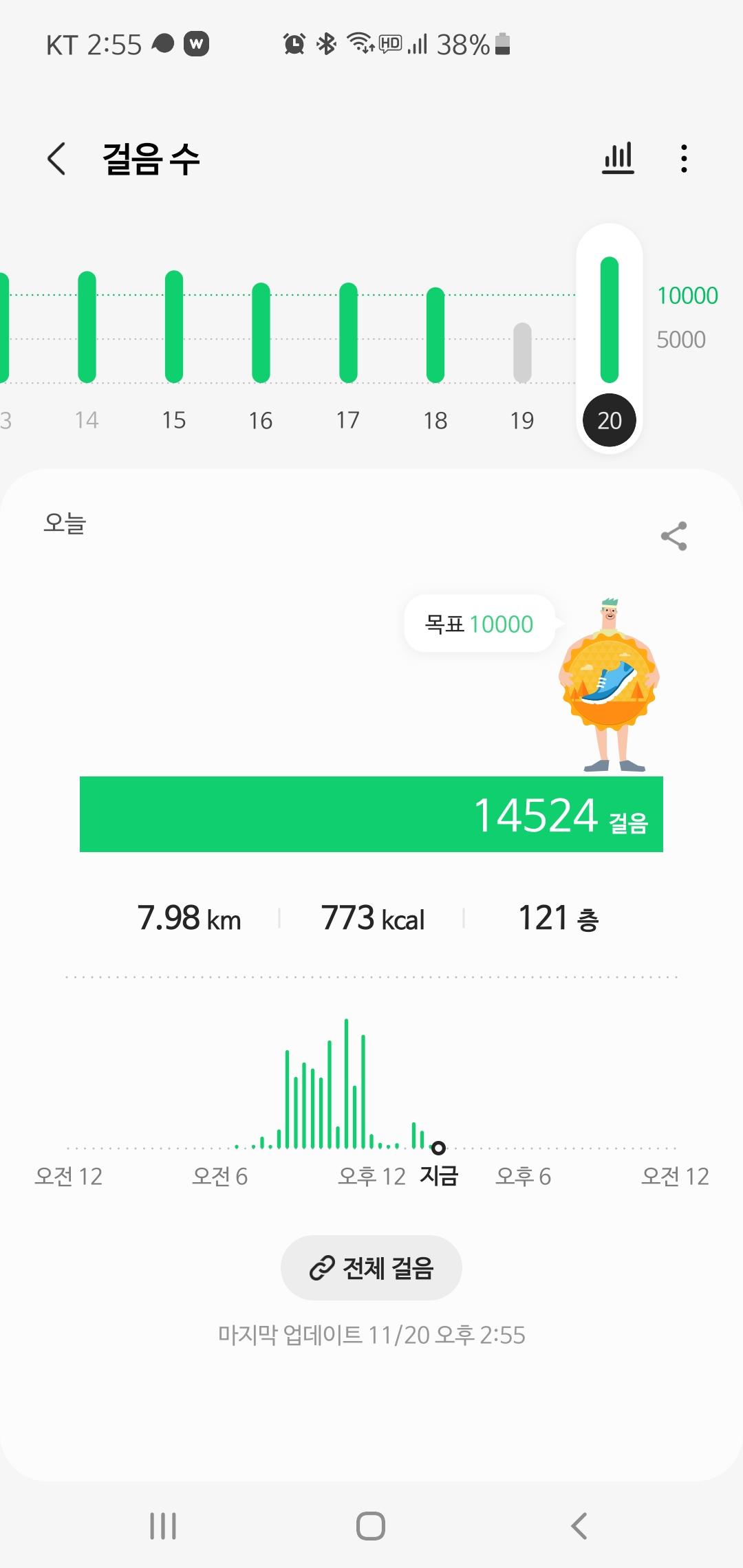743x1568 pixels.
Task: Tap the 전체 걸음 button
Action: (371, 1267)
